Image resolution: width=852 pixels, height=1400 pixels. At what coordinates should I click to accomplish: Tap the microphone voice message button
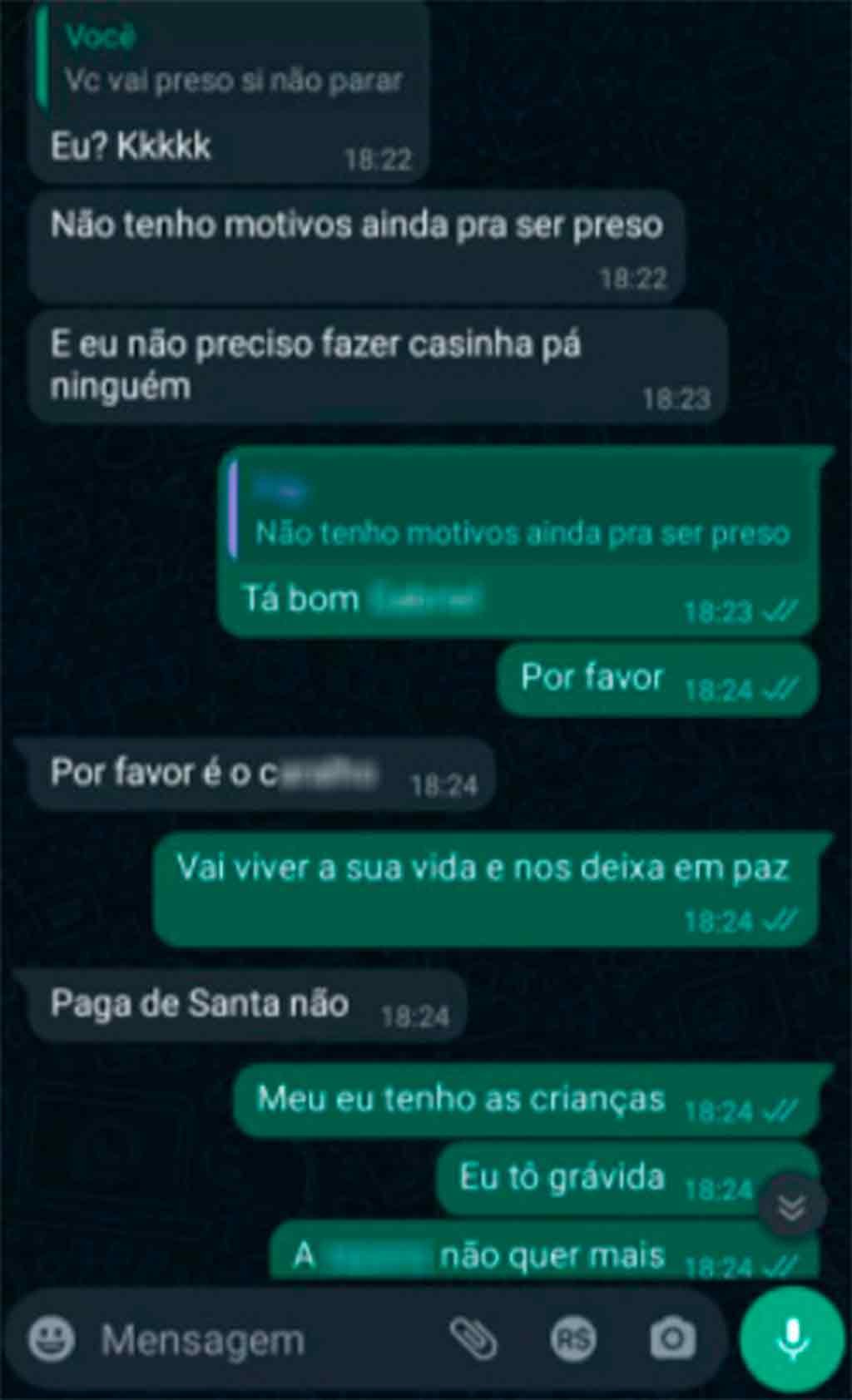click(x=793, y=1338)
